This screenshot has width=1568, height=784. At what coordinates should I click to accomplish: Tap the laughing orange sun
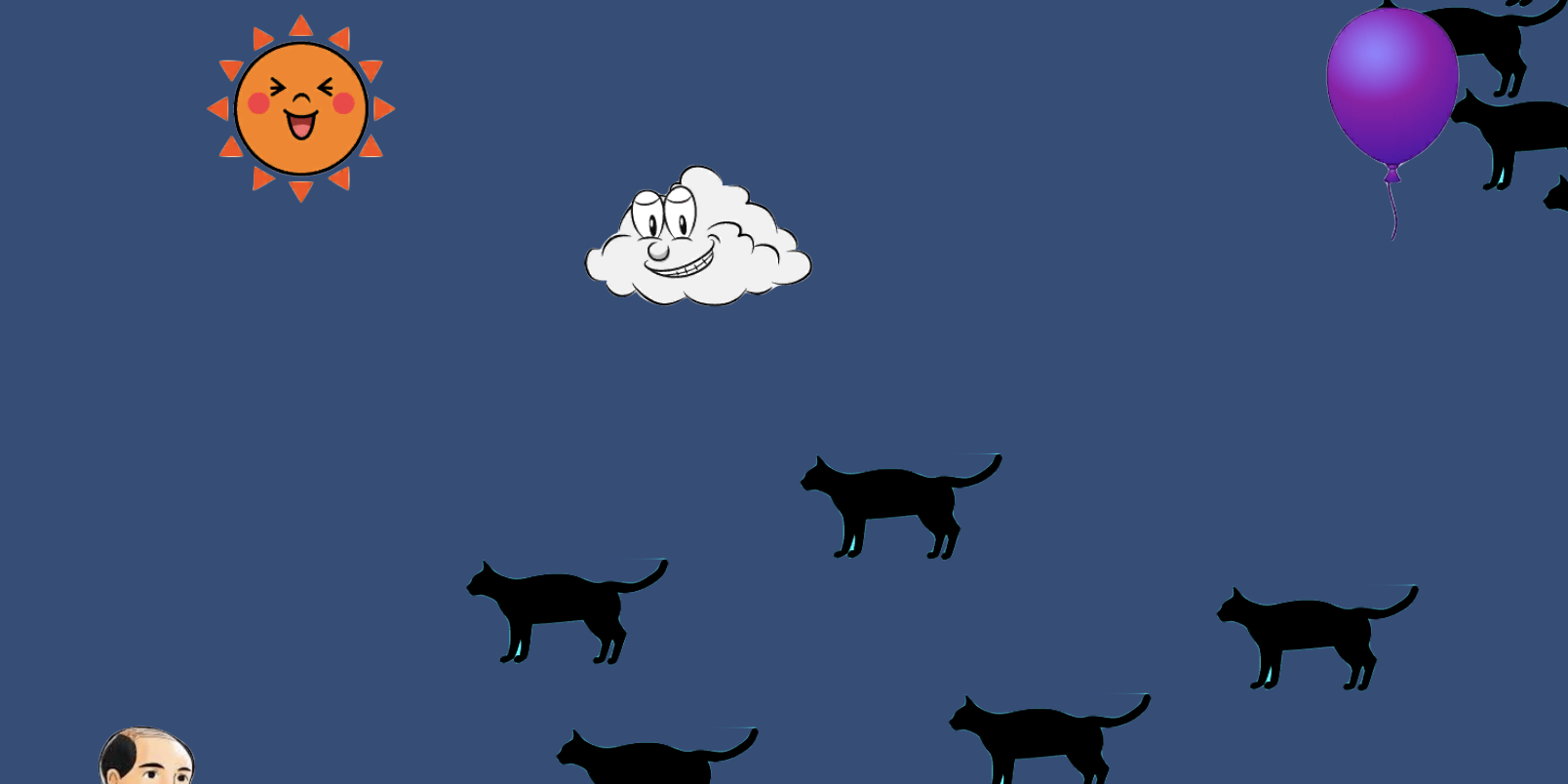tap(301, 108)
